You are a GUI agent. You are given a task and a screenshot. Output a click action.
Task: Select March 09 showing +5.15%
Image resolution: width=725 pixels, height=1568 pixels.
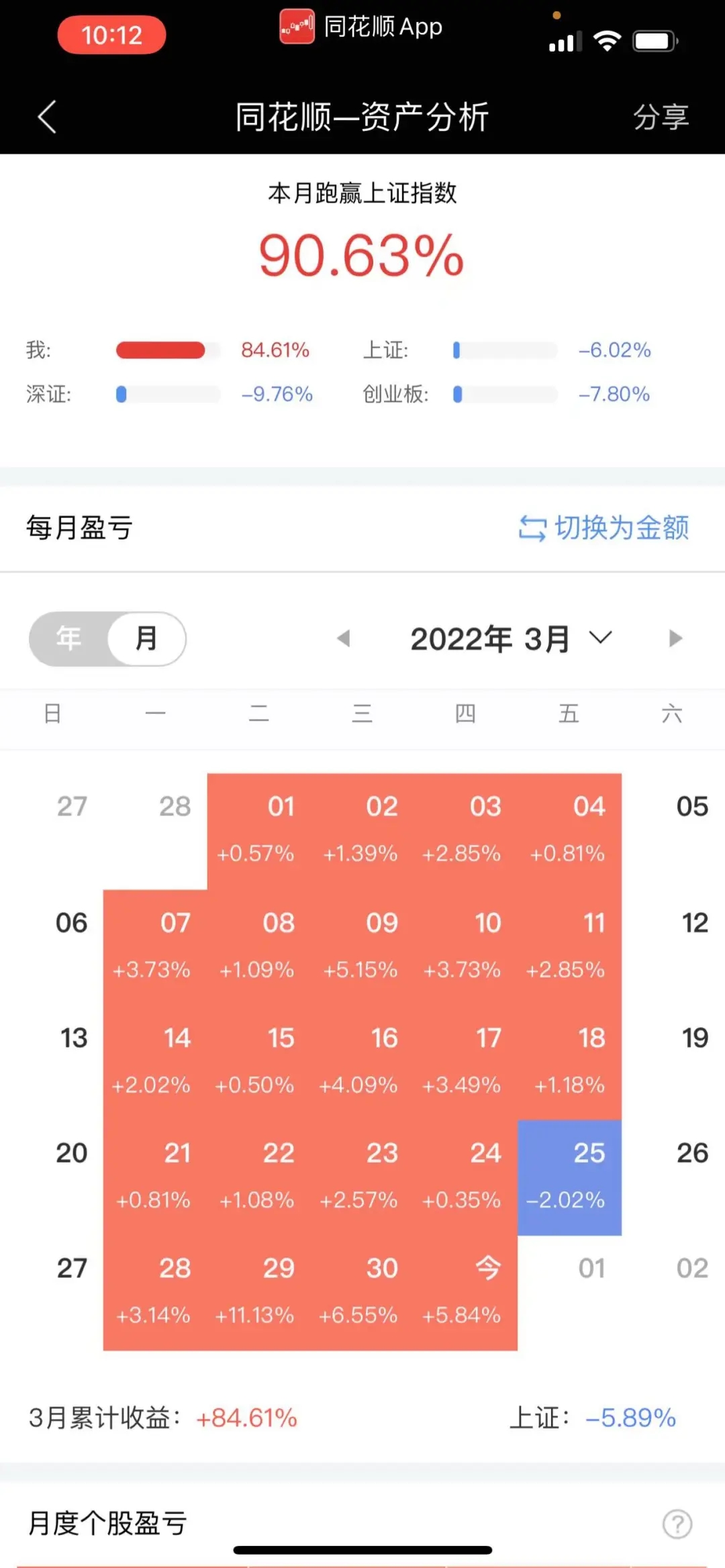point(362,946)
